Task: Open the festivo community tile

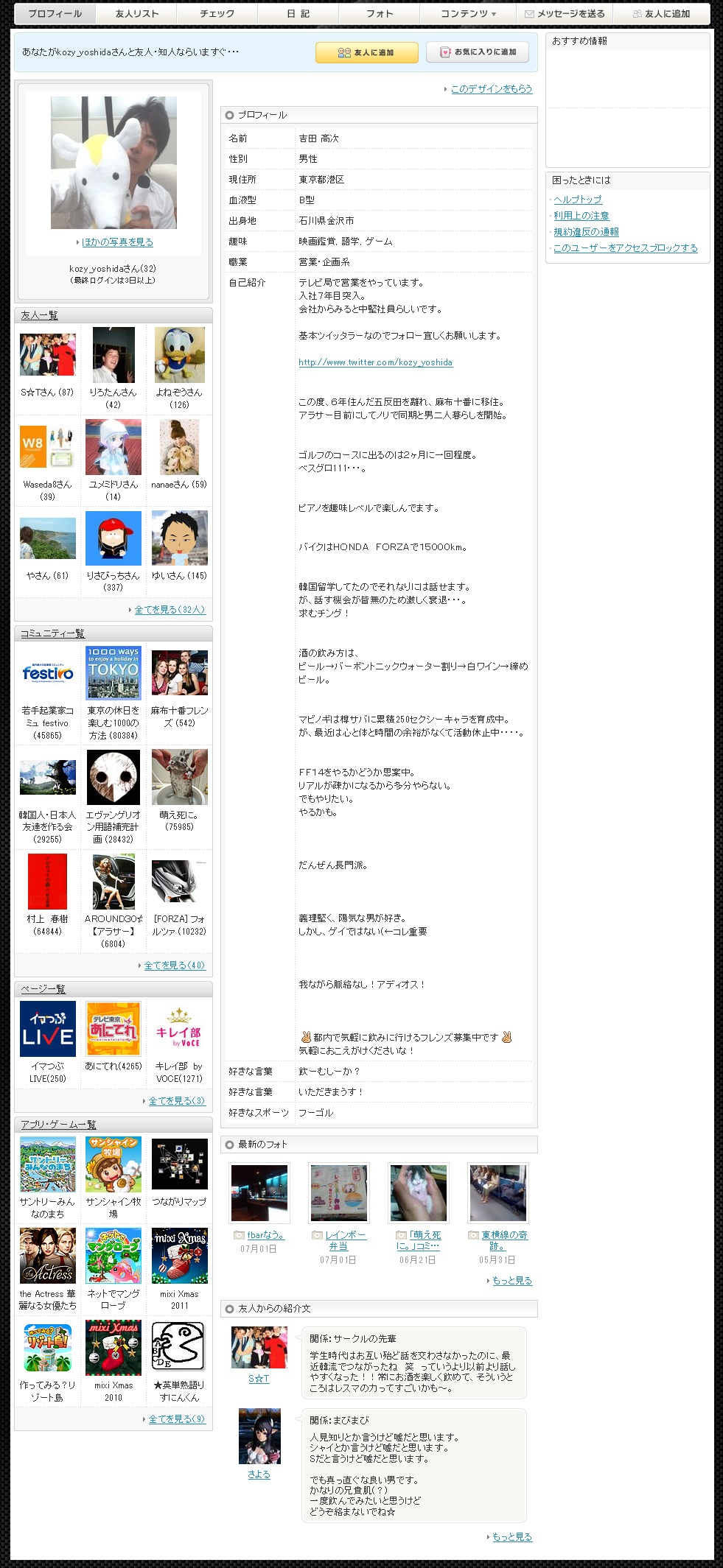Action: pyautogui.click(x=47, y=672)
